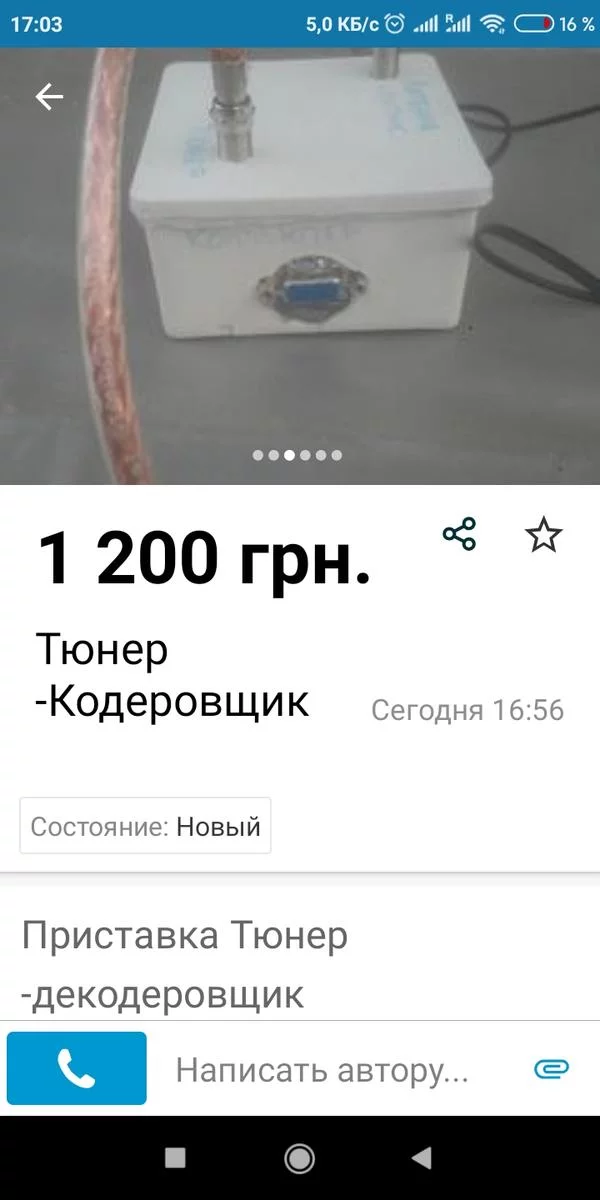Tap the 'Написать автору...' message field
Viewport: 600px width, 1200px height.
pyautogui.click(x=322, y=1070)
